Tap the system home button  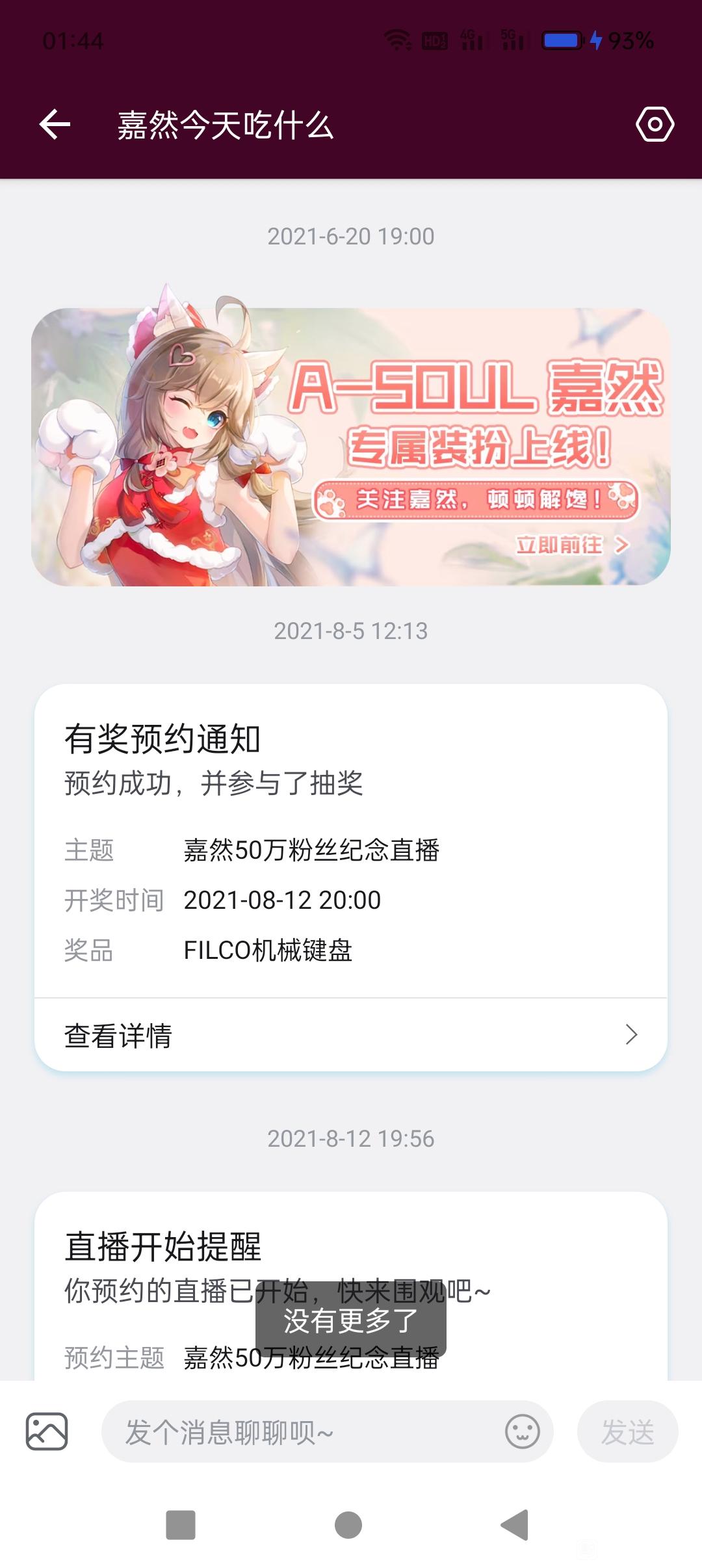(x=348, y=1525)
